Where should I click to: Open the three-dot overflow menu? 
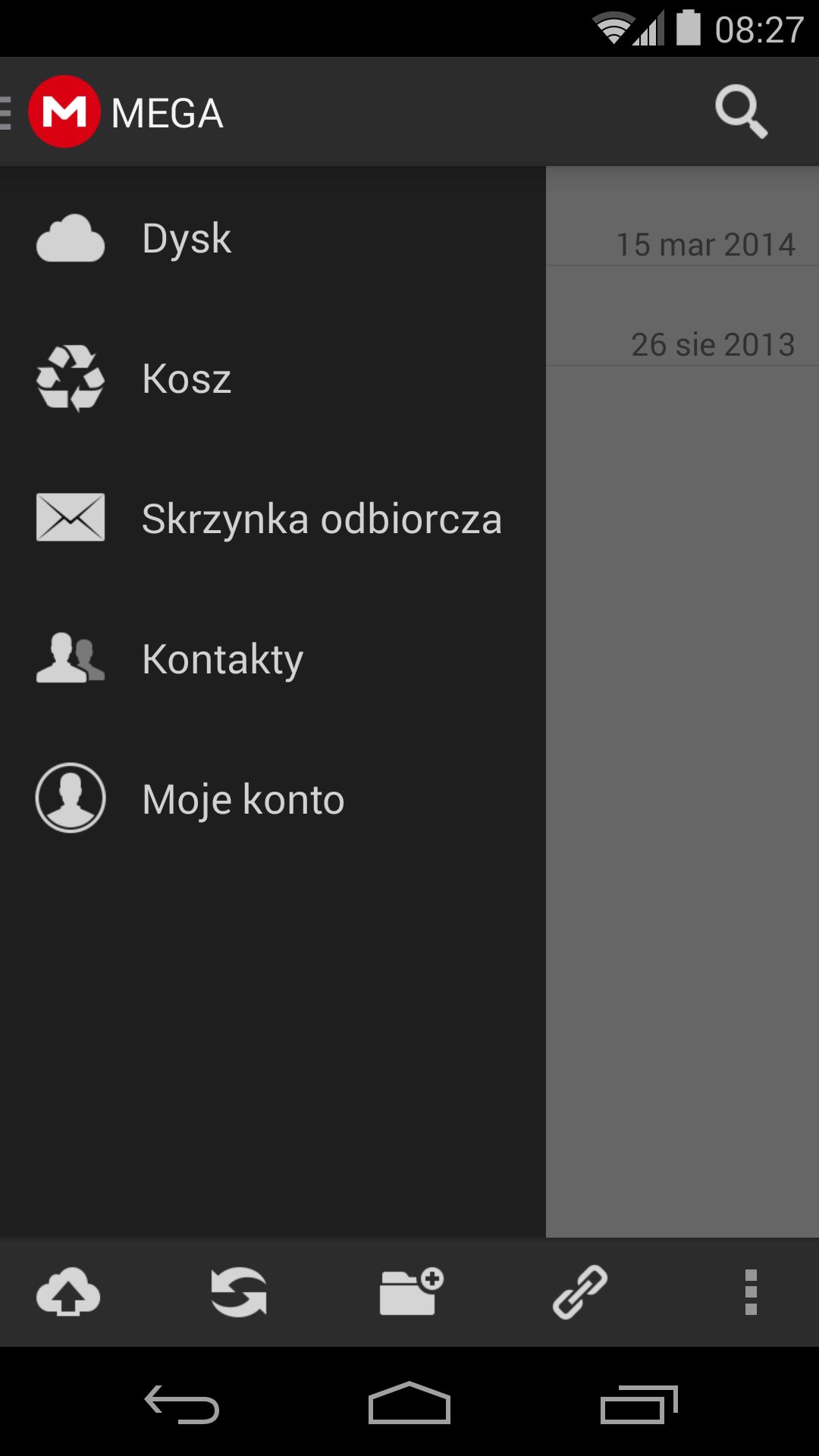pos(751,1291)
